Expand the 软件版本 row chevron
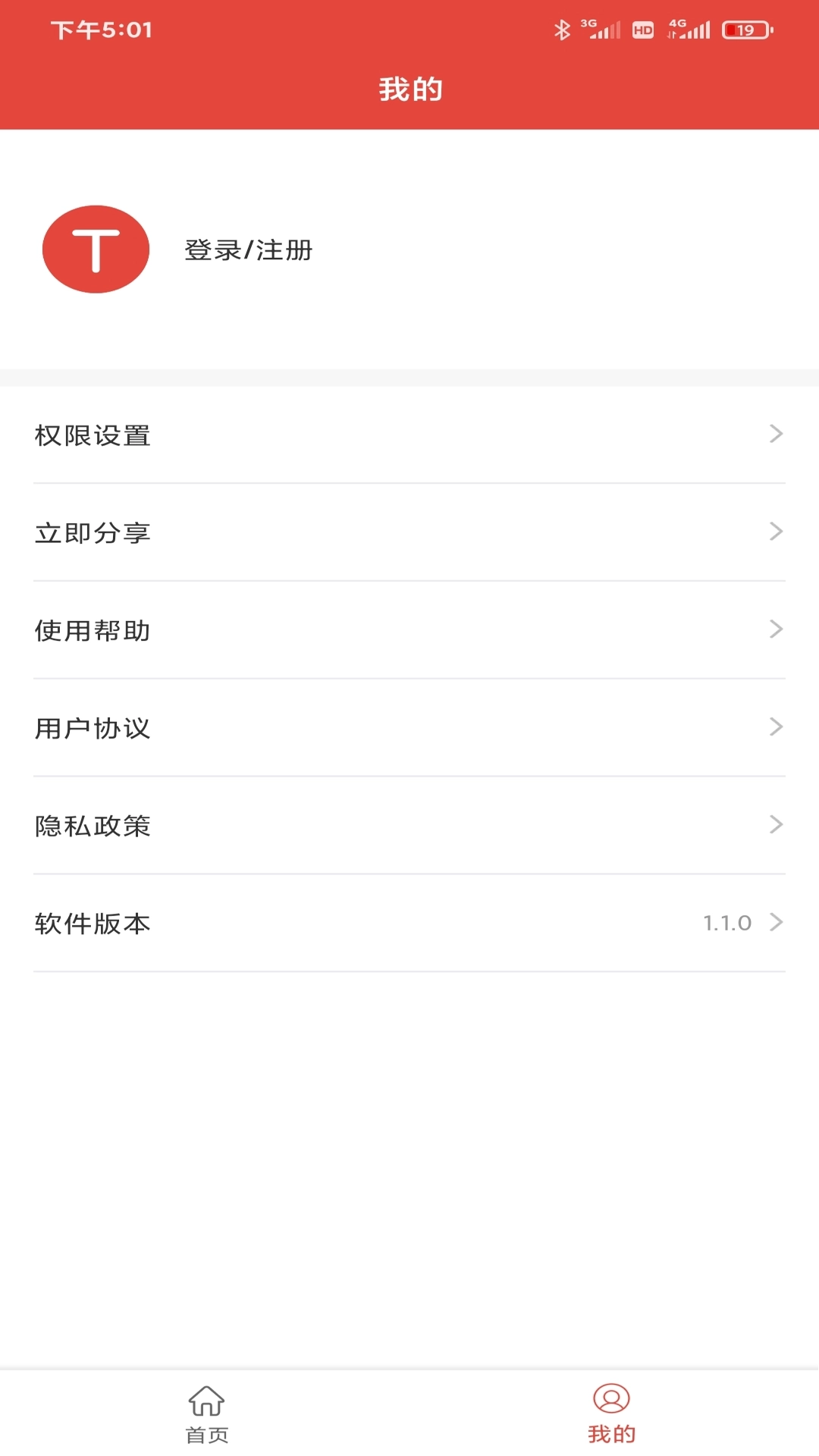The image size is (819, 1456). coord(775,923)
